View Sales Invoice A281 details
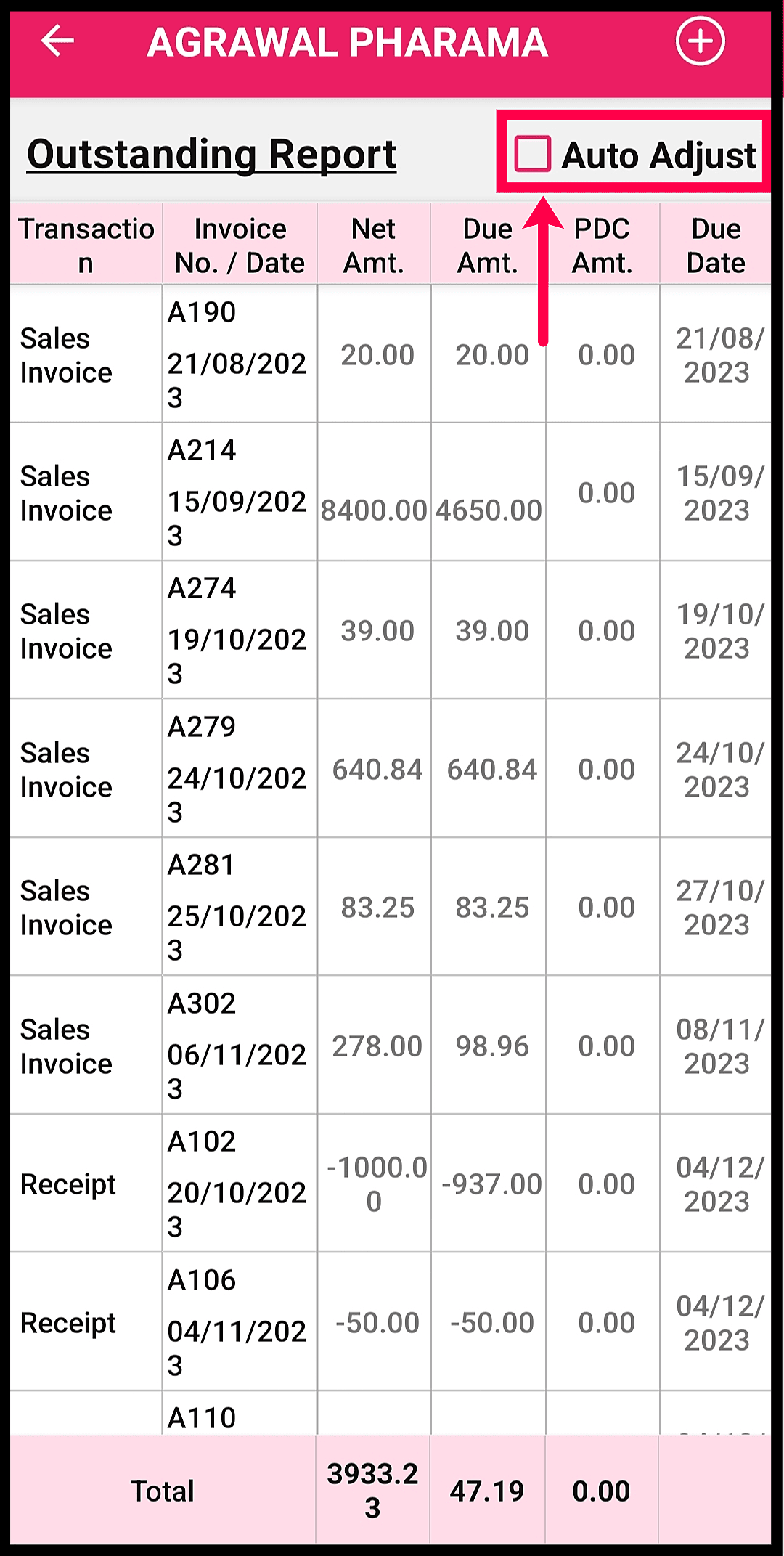 391,906
